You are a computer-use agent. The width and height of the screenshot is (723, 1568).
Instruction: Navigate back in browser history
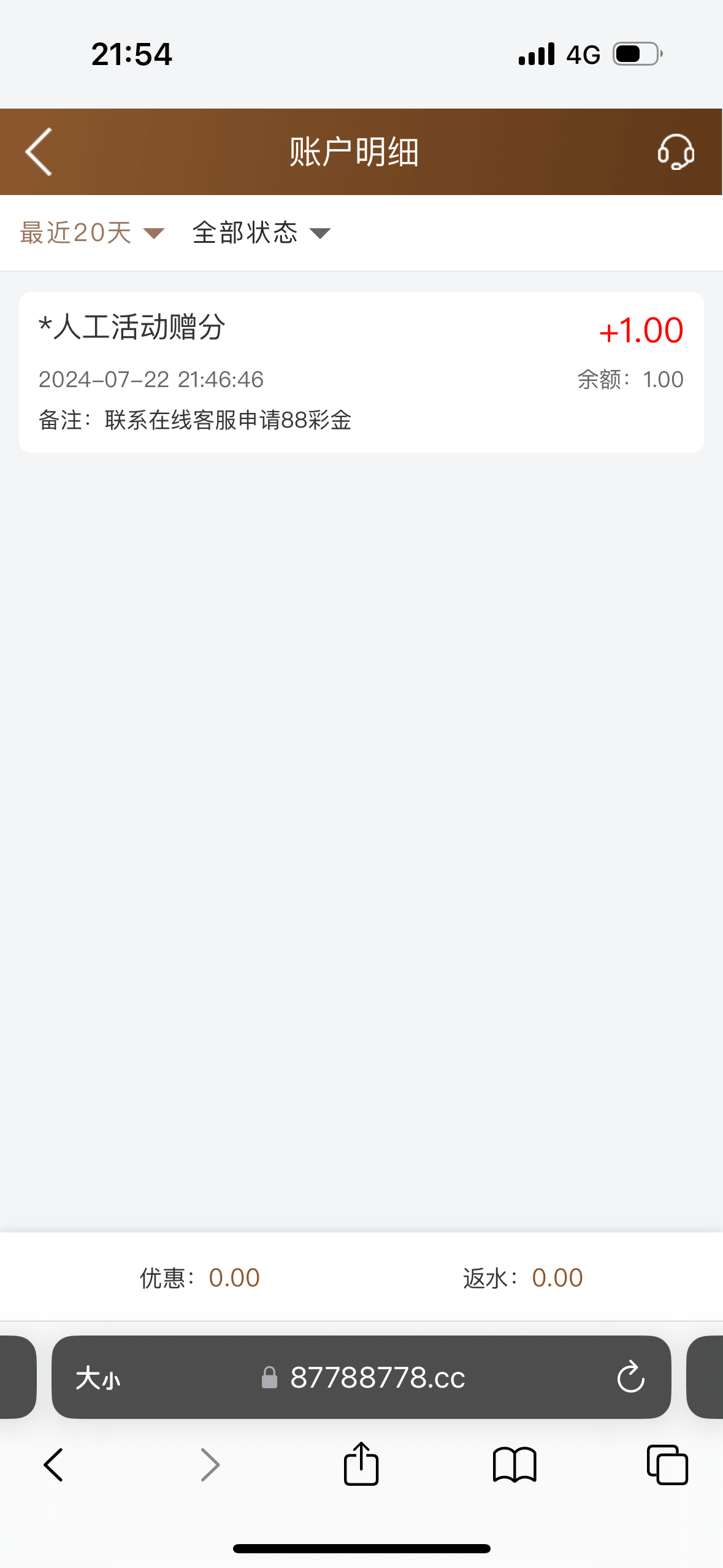click(x=54, y=1465)
